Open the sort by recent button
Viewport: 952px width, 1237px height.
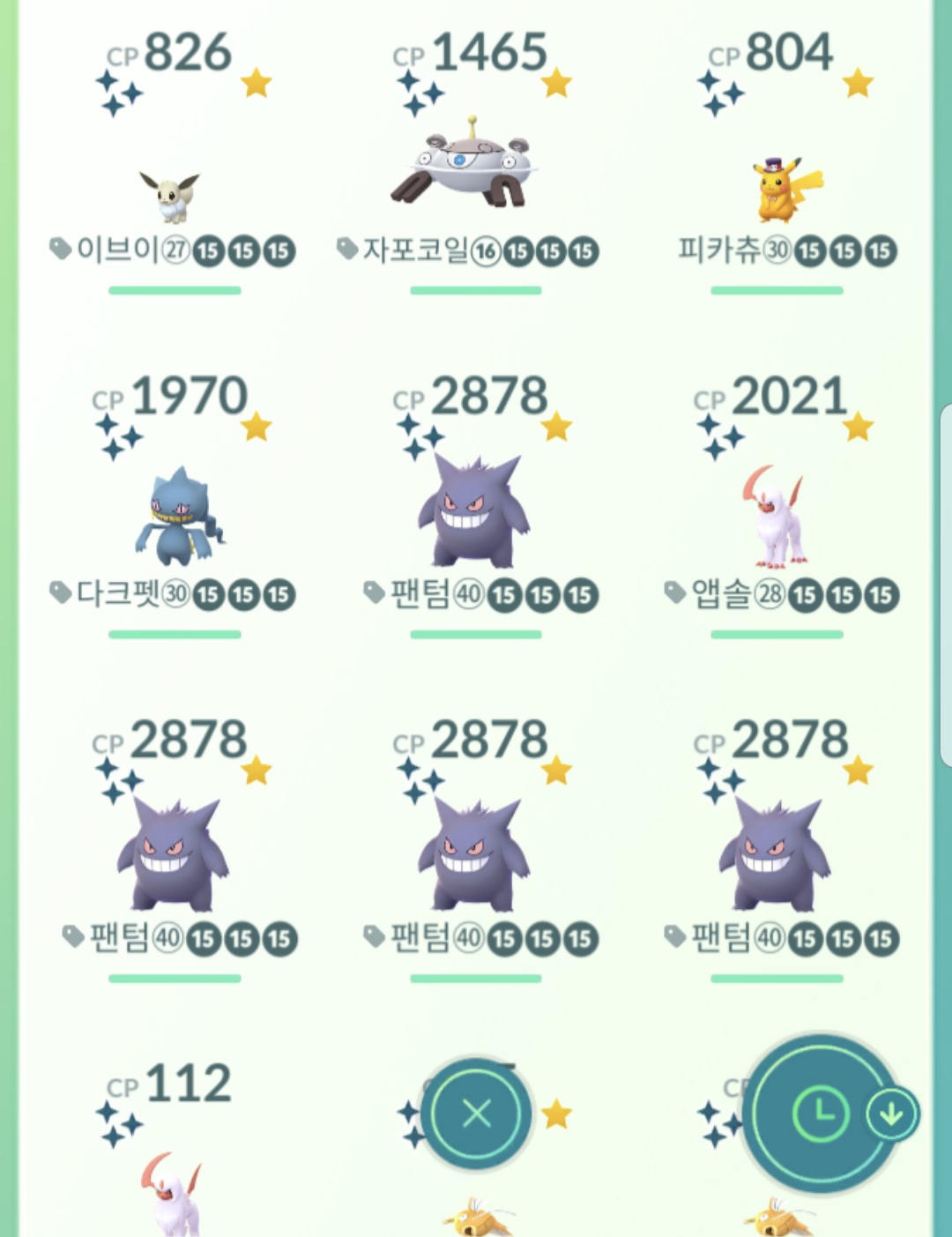[x=820, y=1114]
